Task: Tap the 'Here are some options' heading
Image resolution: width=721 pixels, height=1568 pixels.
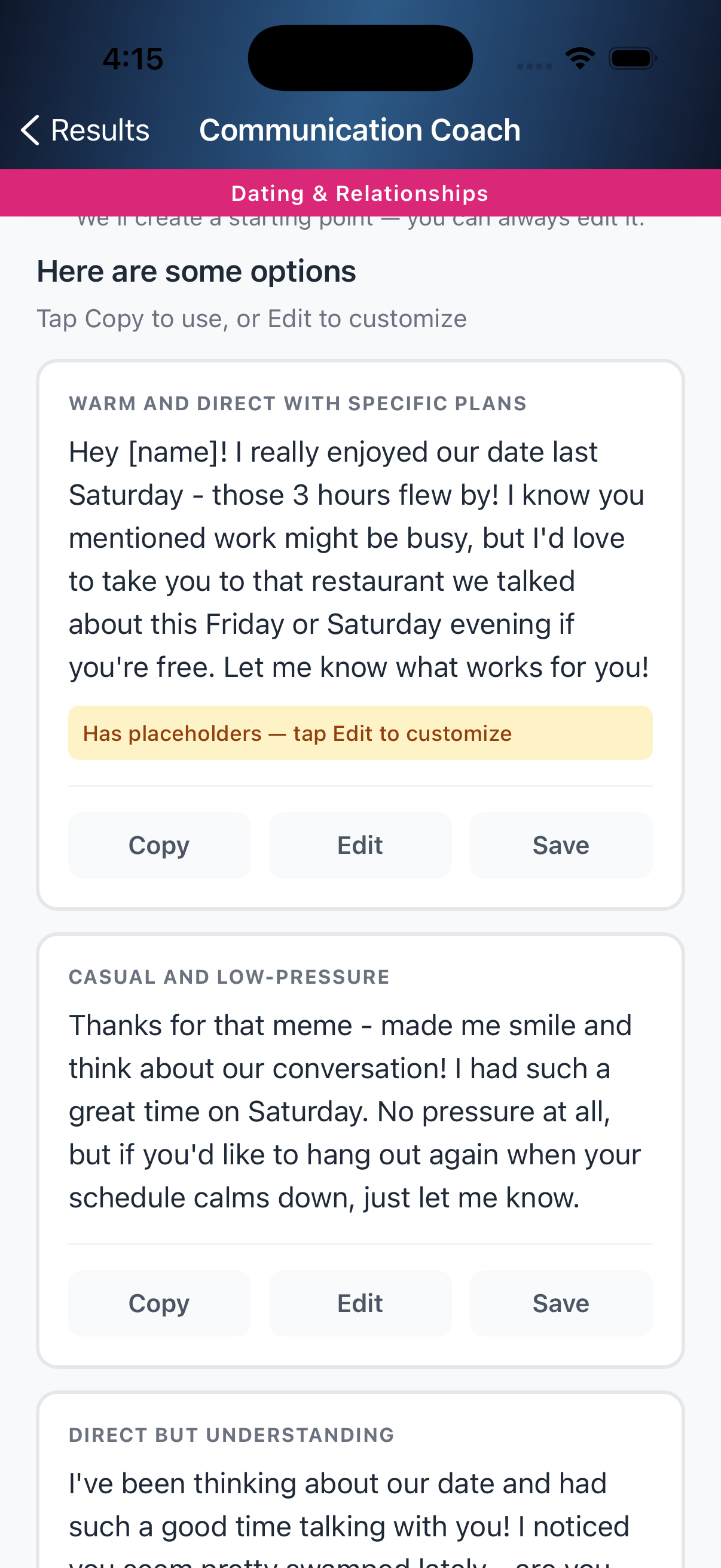Action: pos(196,270)
